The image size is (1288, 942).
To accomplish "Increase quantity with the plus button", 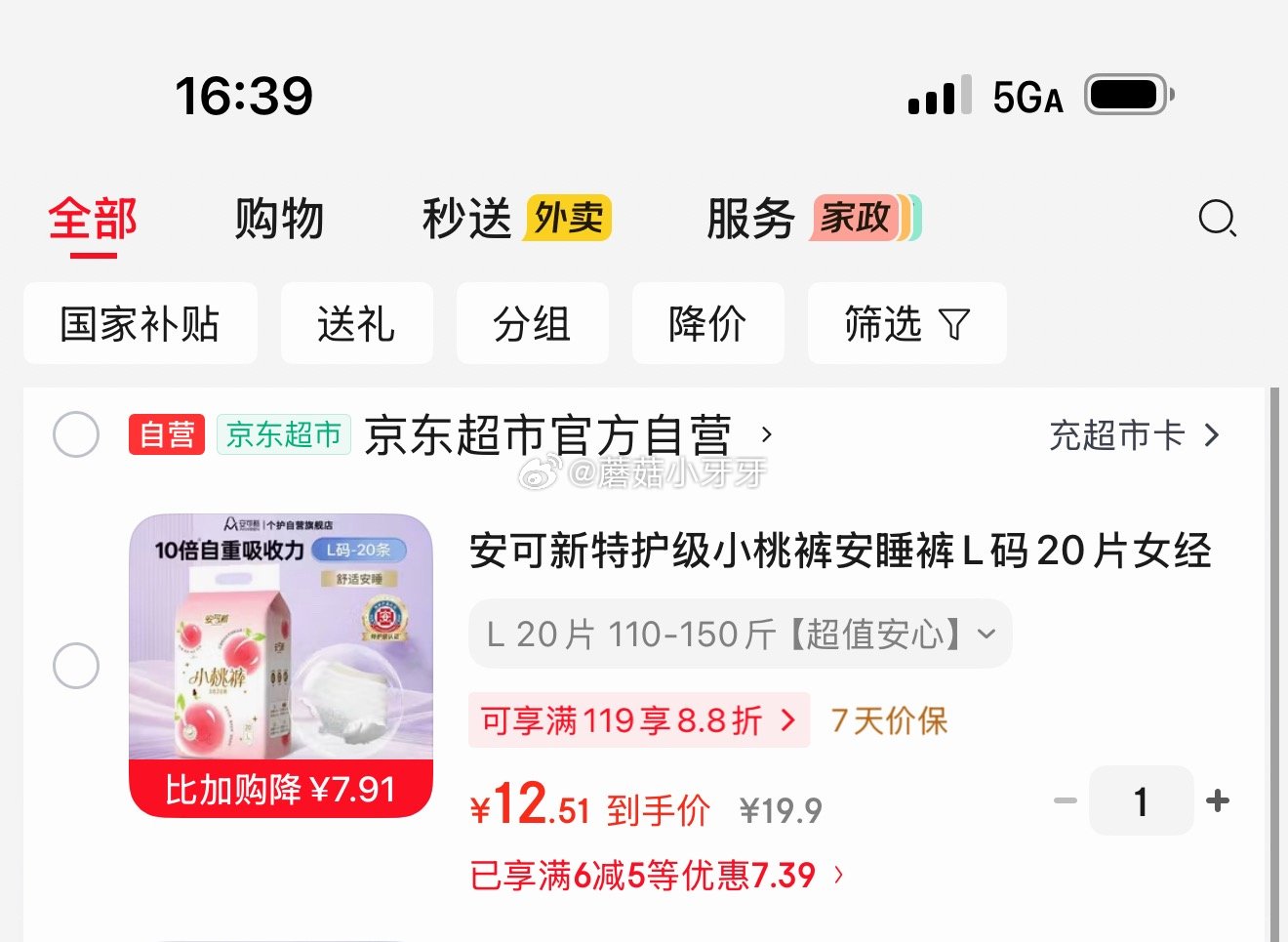I will pos(1218,801).
